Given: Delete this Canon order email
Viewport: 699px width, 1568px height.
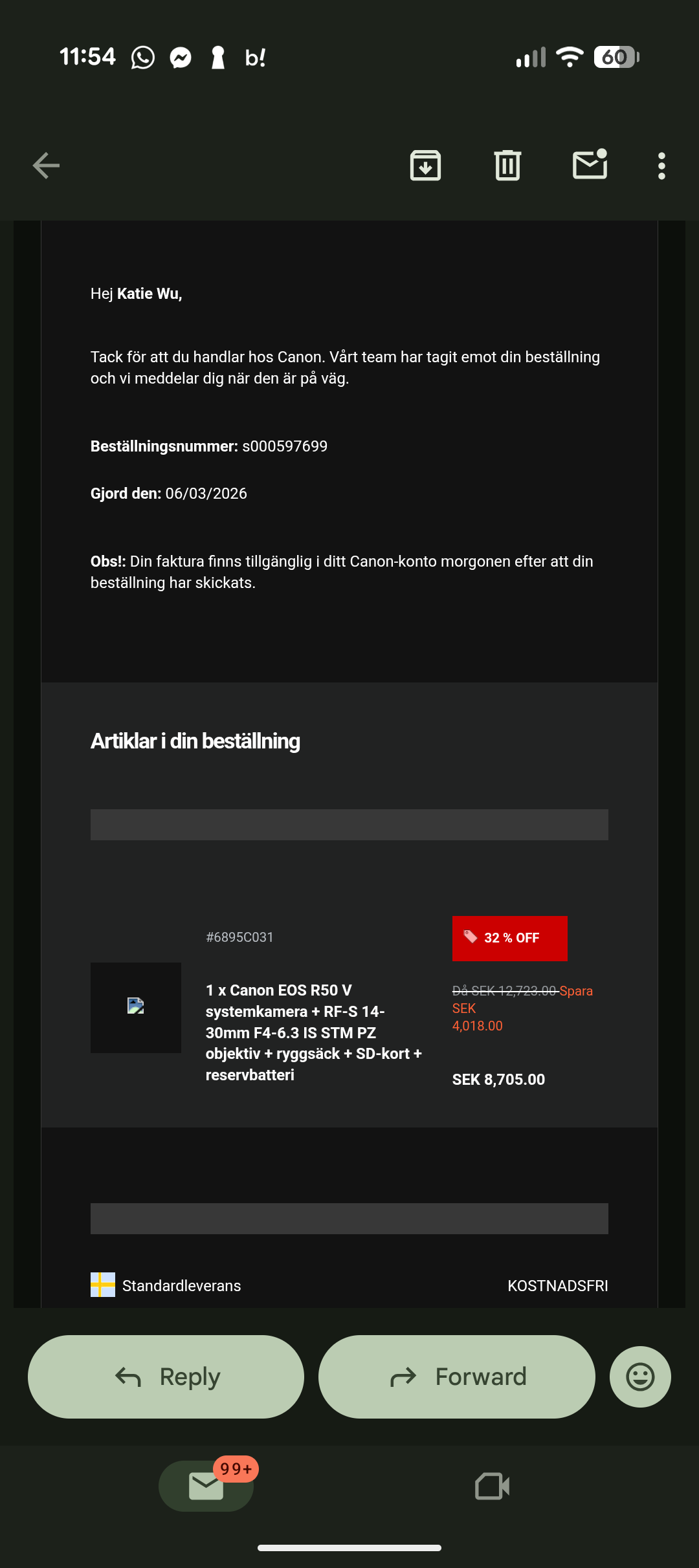Looking at the screenshot, I should coord(507,166).
